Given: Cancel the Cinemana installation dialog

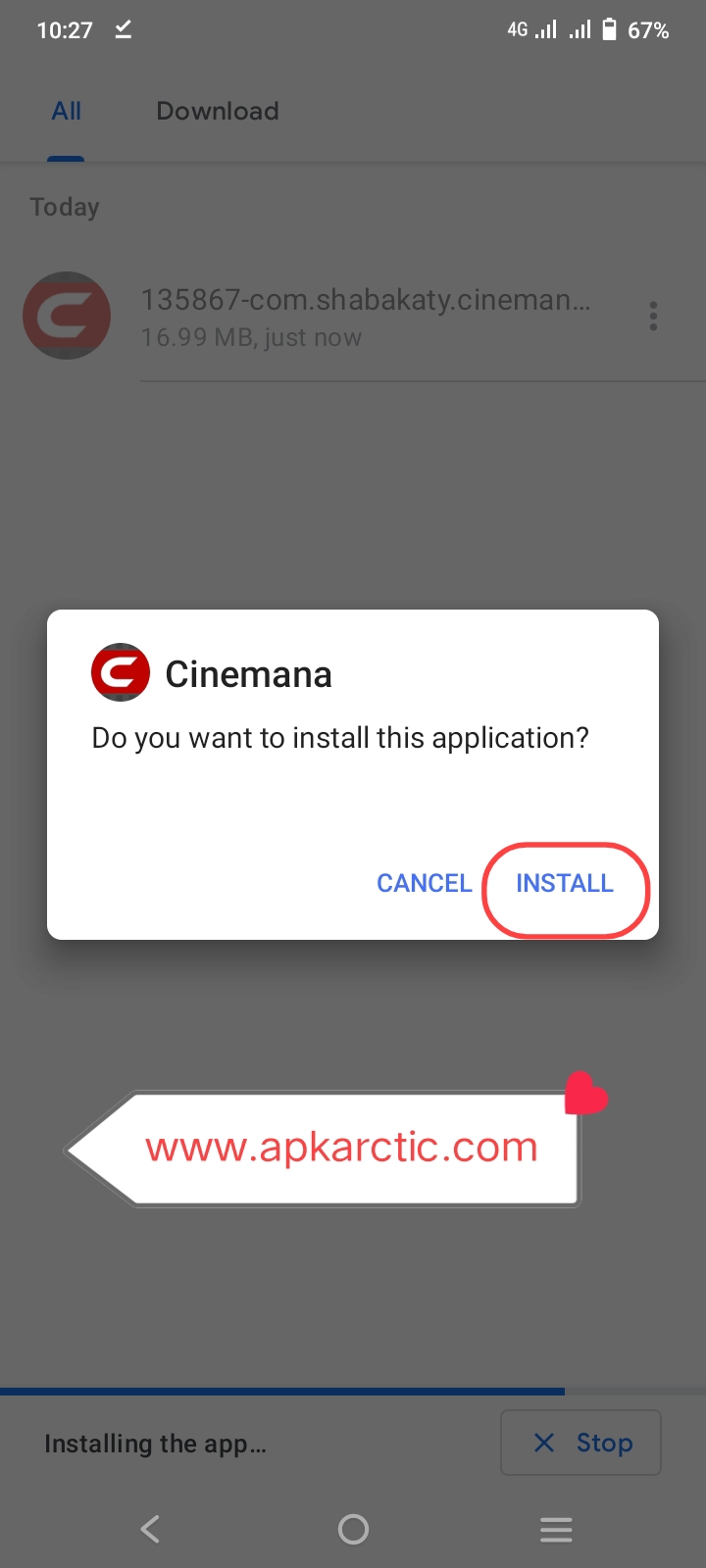Looking at the screenshot, I should pos(425,883).
